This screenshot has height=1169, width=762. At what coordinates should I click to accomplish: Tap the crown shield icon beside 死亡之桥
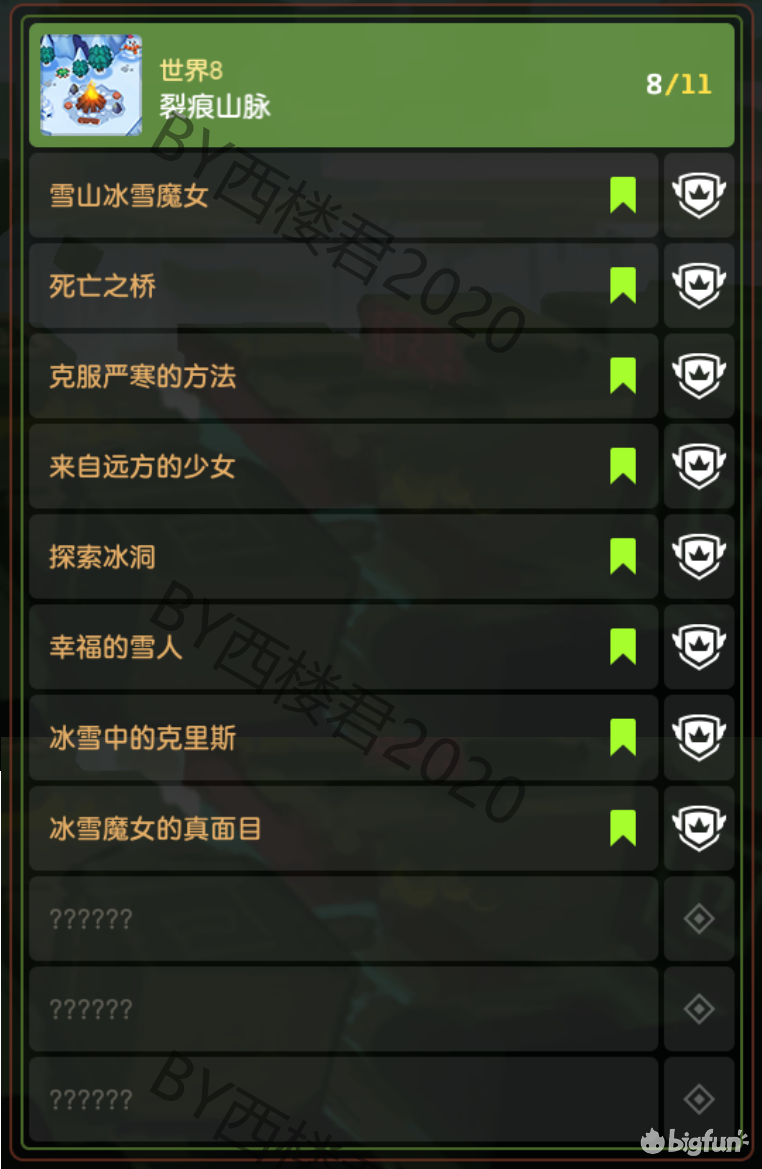[699, 287]
